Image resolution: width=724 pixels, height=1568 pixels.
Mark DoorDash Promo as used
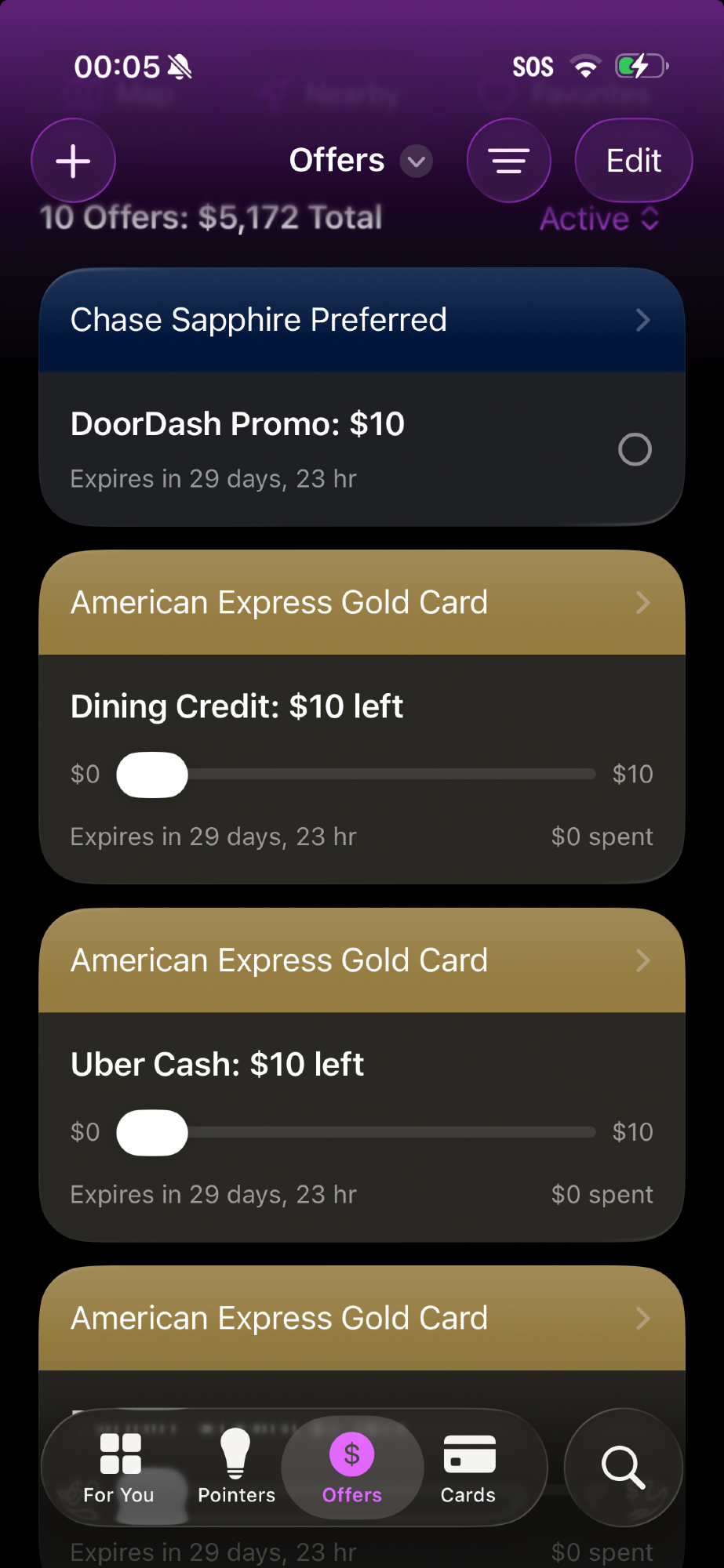[x=635, y=449]
